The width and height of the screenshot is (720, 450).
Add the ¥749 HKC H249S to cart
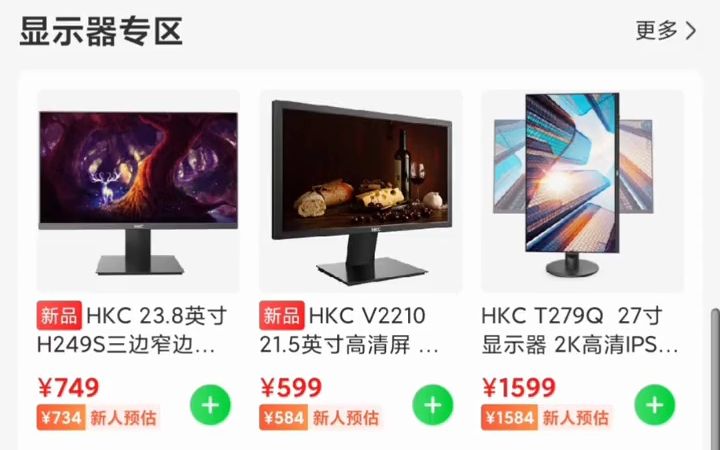(210, 405)
